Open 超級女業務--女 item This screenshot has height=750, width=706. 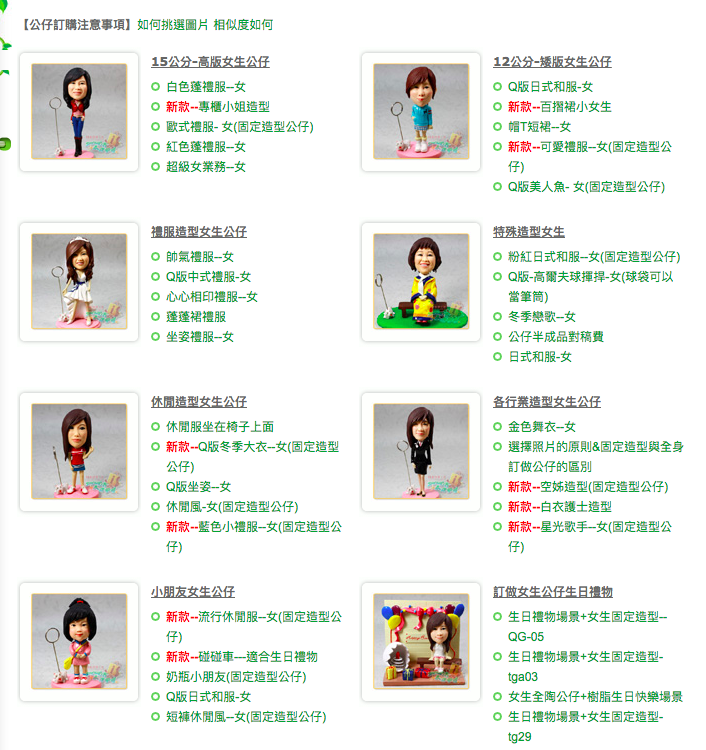pos(205,167)
